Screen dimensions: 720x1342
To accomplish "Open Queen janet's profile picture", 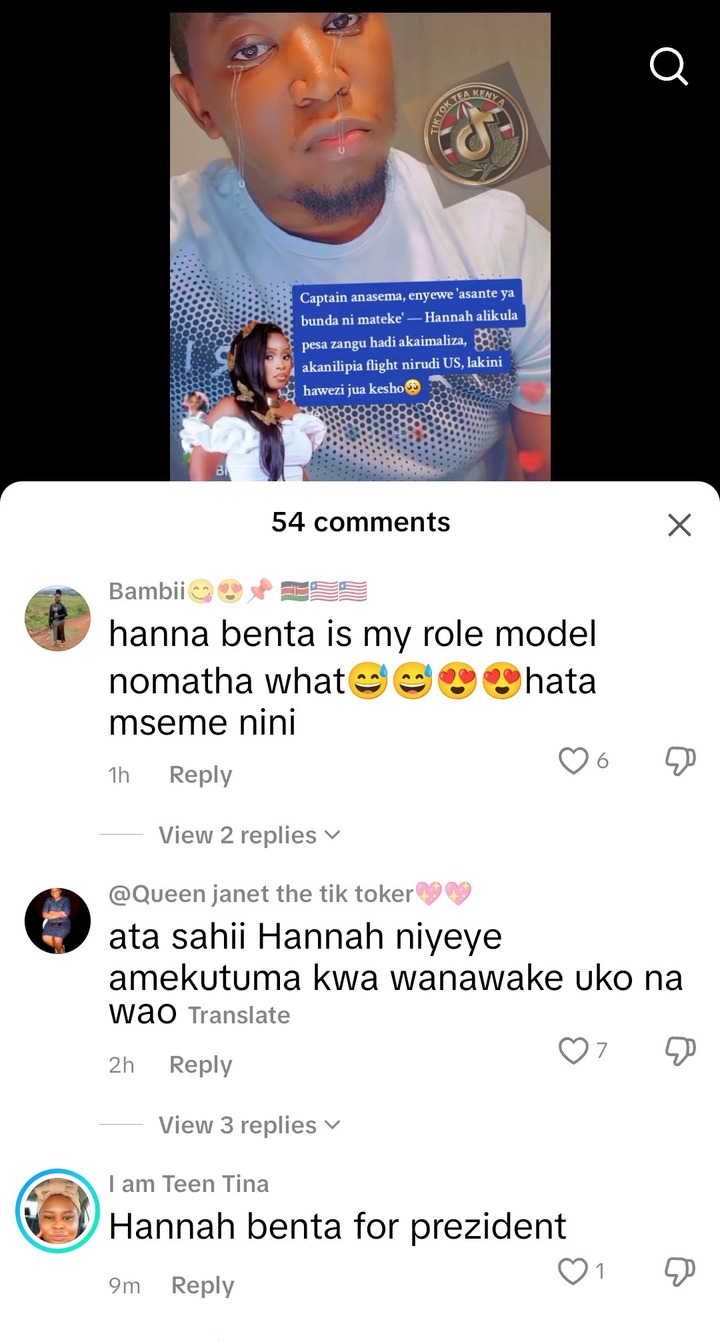I will click(x=57, y=919).
